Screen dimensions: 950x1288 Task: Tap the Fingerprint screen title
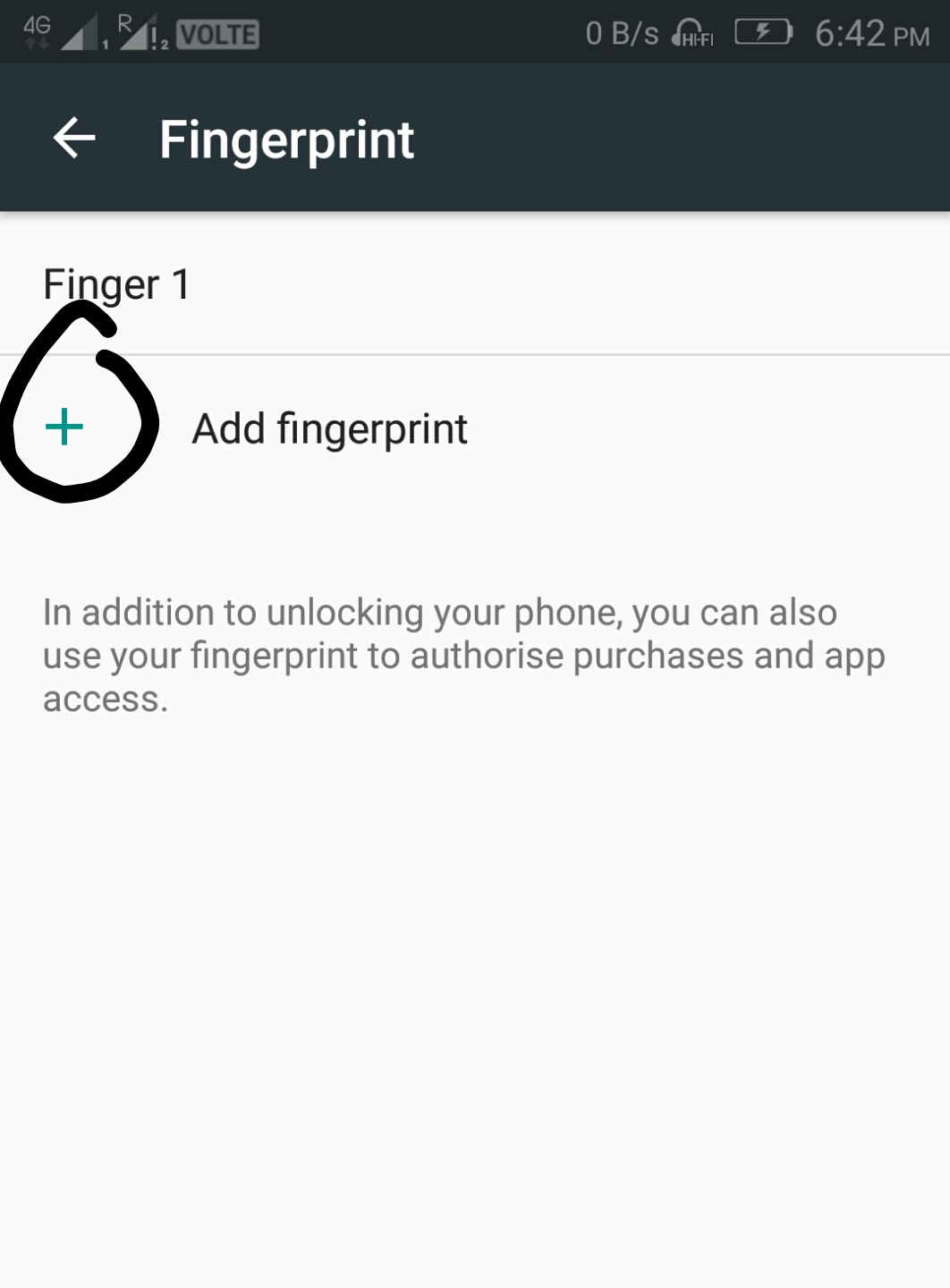coord(287,137)
